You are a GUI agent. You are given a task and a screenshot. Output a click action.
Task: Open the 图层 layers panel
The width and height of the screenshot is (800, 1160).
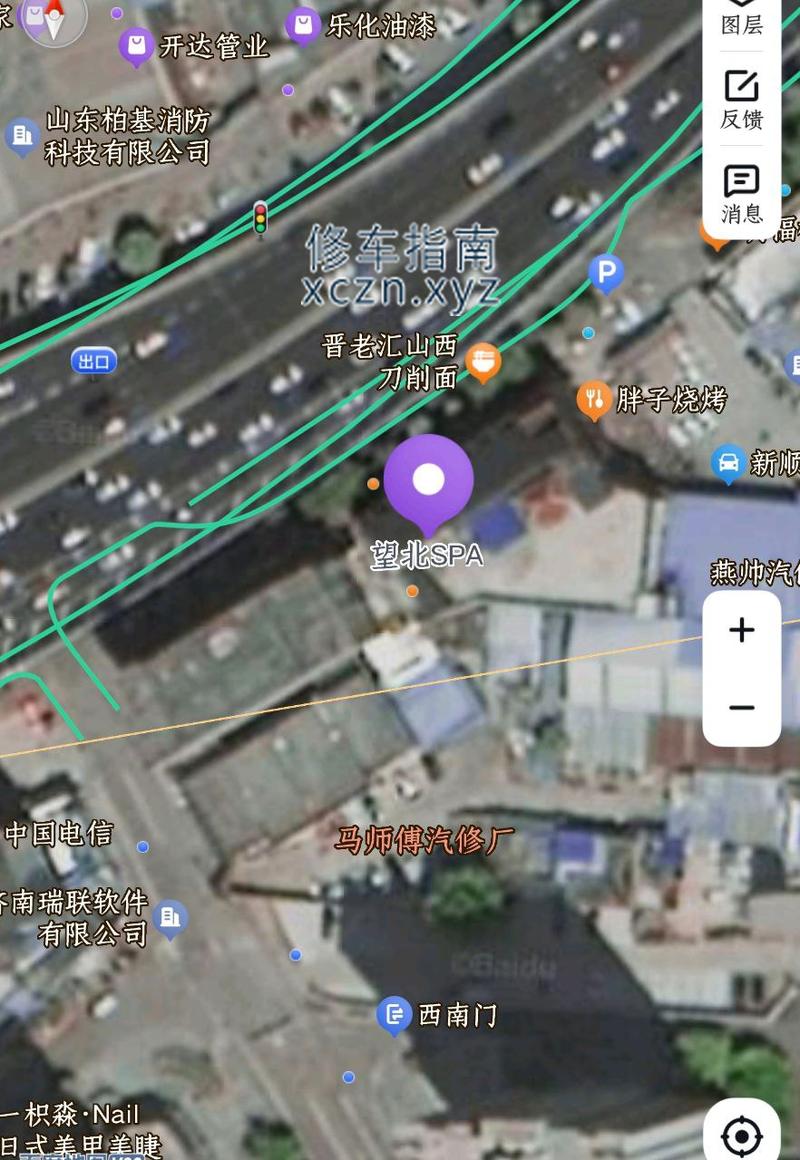coord(742,18)
